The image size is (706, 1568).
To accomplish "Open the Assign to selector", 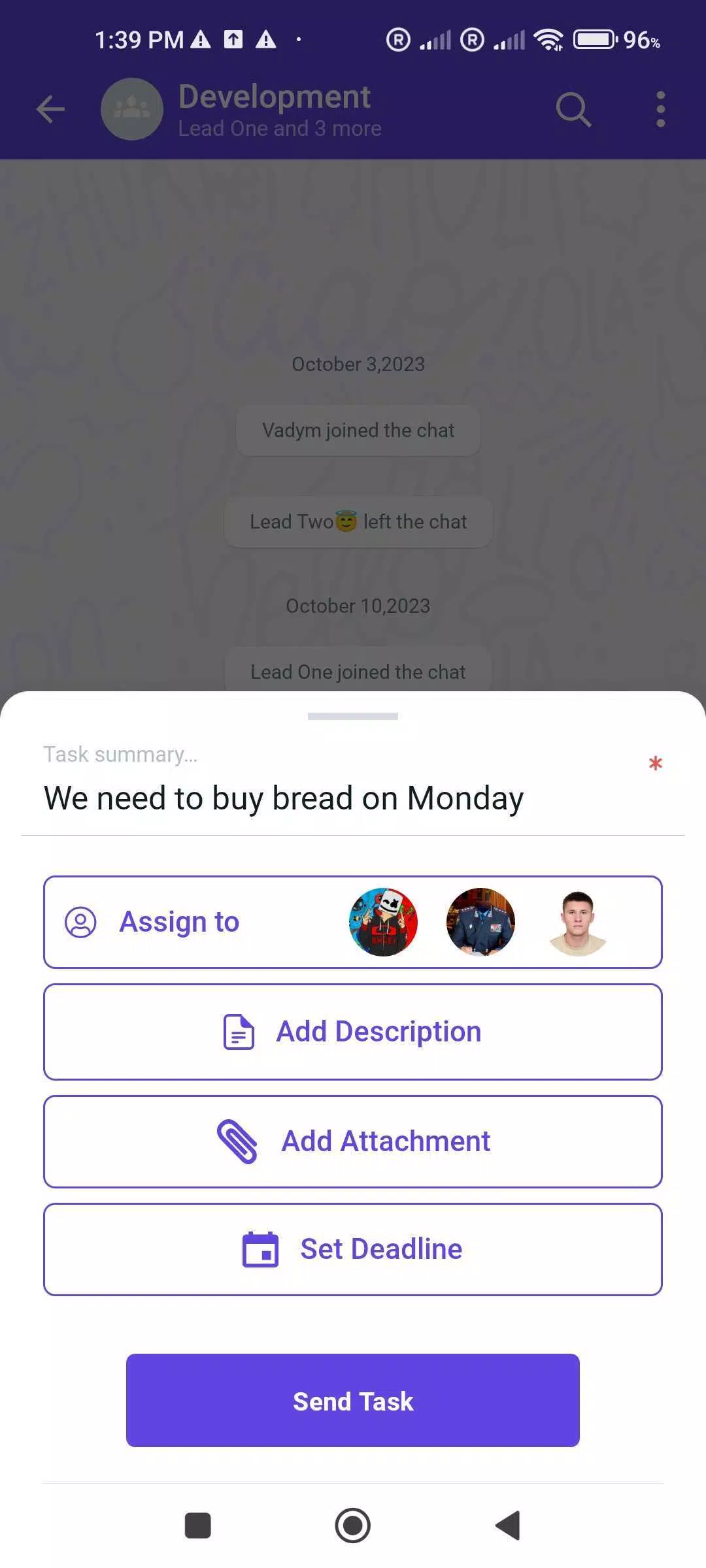I will [179, 922].
